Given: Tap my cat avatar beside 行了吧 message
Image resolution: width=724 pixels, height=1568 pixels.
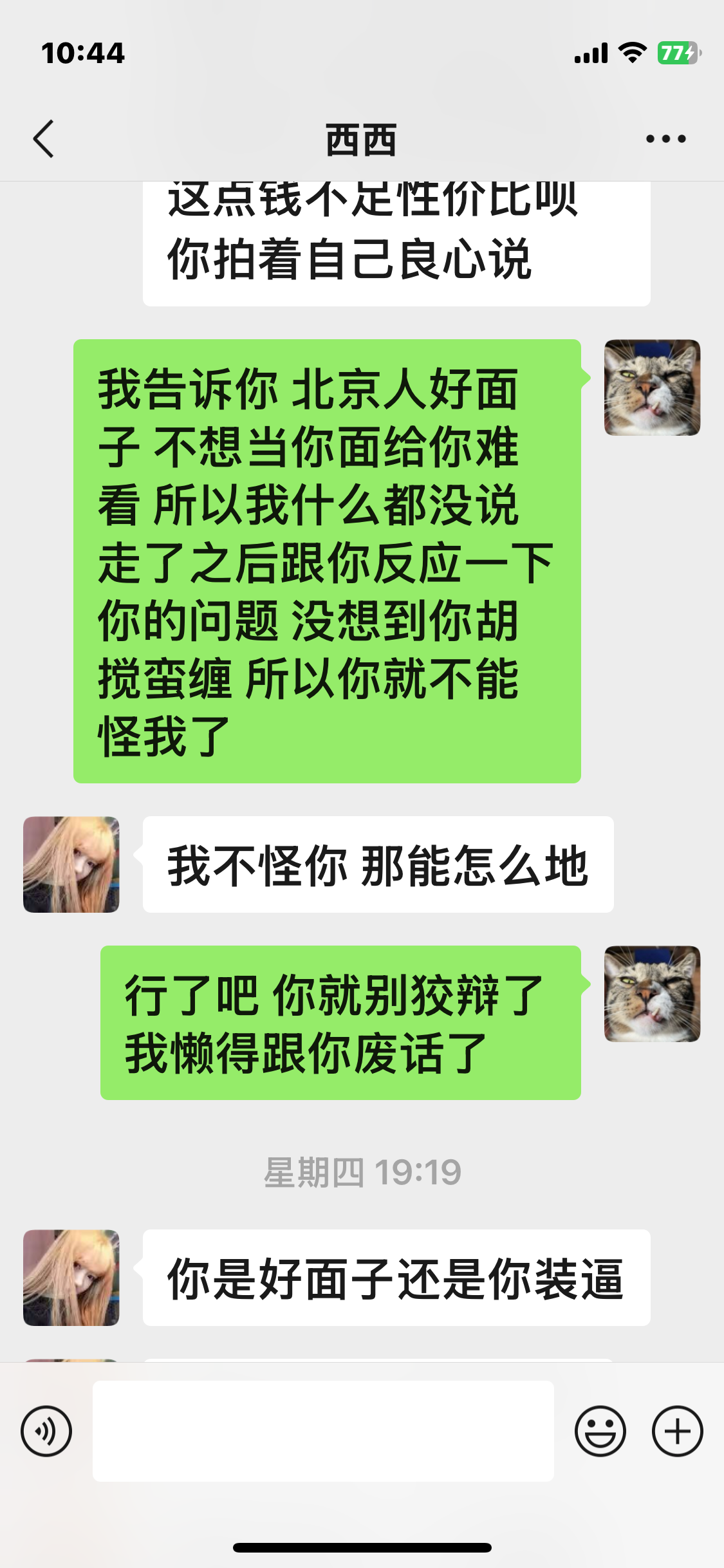Looking at the screenshot, I should [x=652, y=994].
